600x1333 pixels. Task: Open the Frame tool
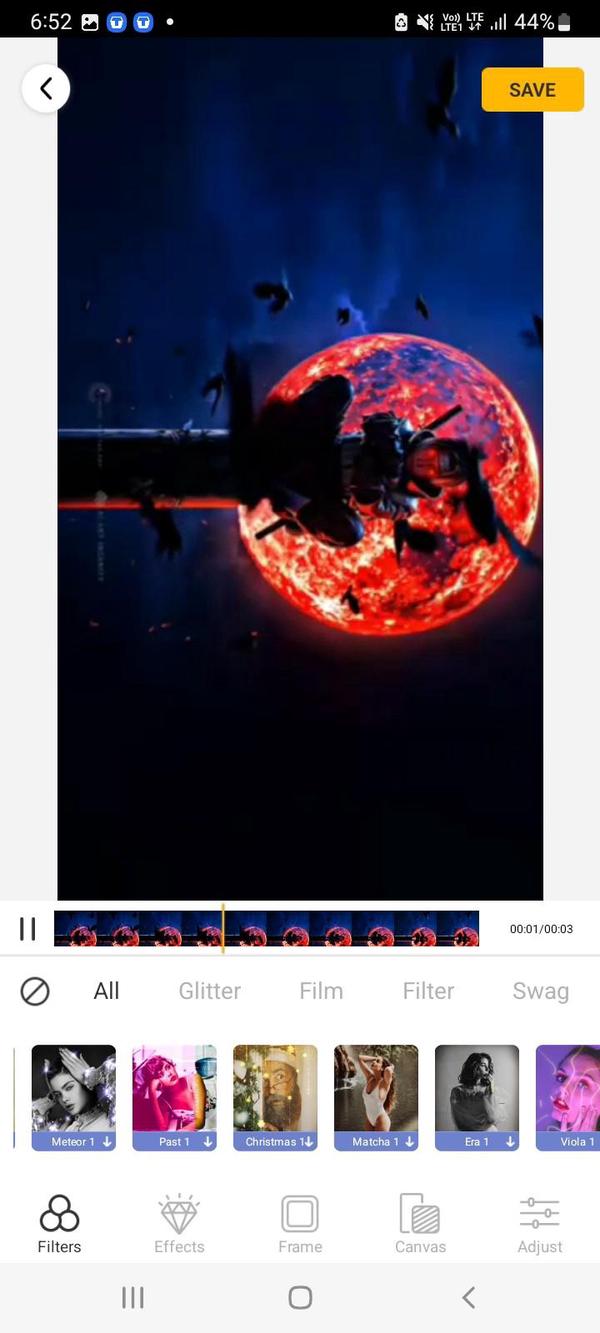point(300,1224)
